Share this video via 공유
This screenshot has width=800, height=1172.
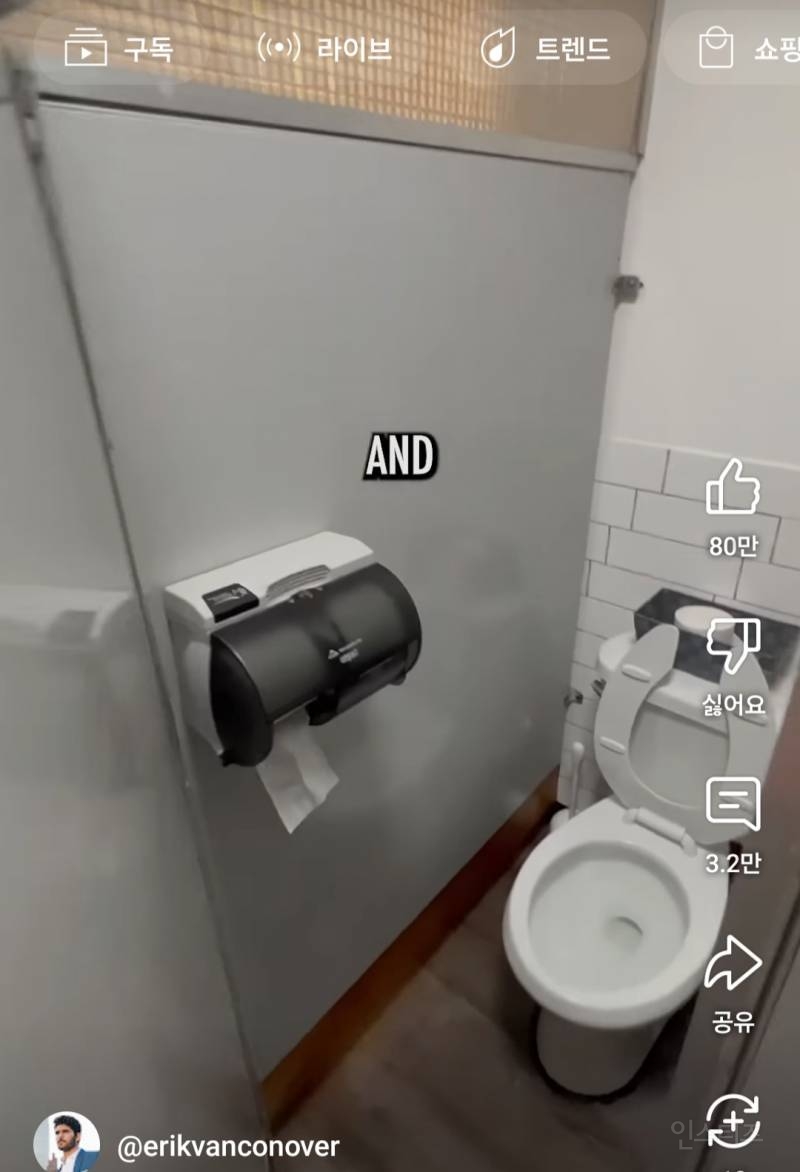click(733, 964)
